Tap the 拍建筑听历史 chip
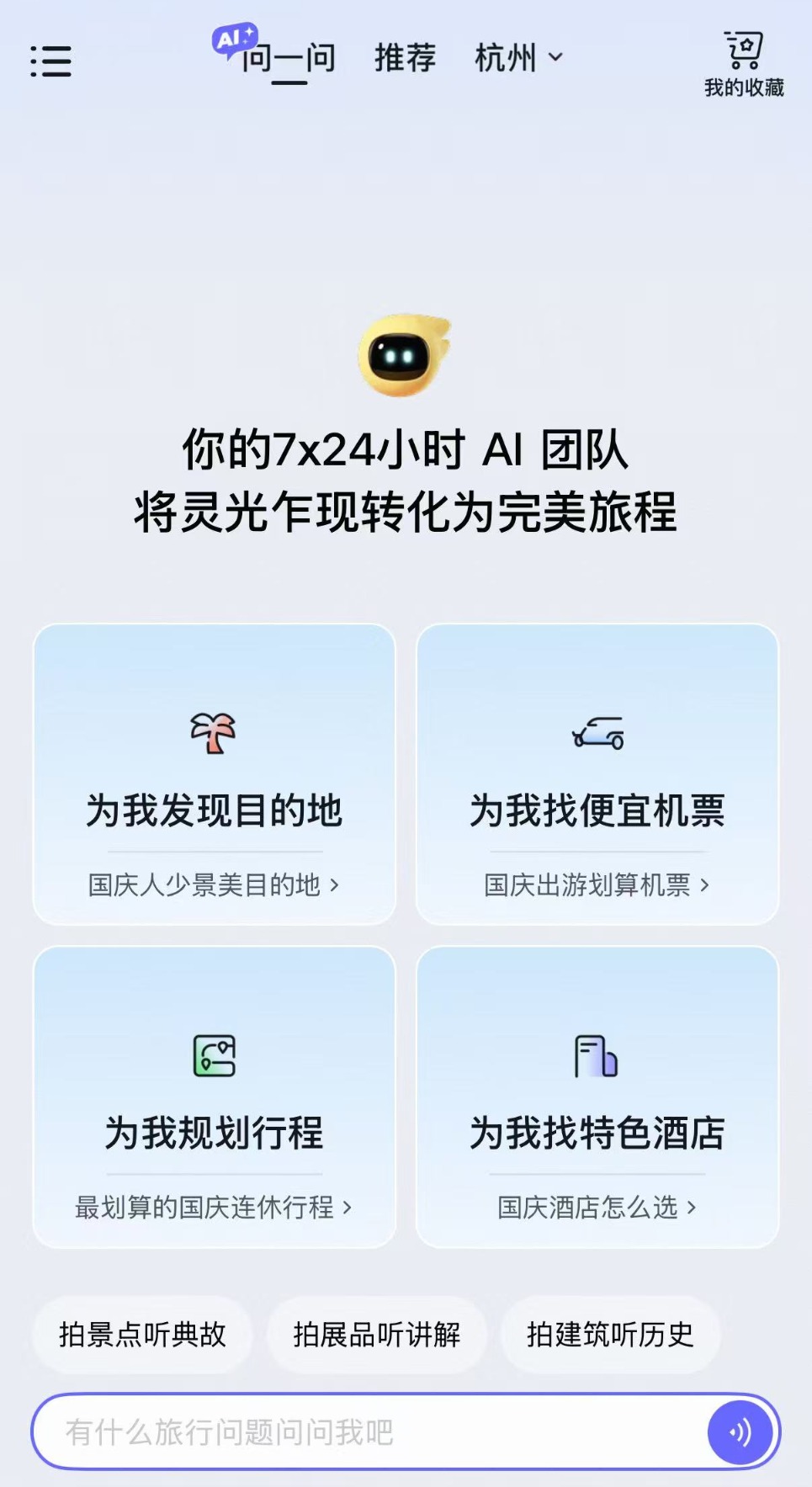812x1487 pixels. pos(610,1335)
